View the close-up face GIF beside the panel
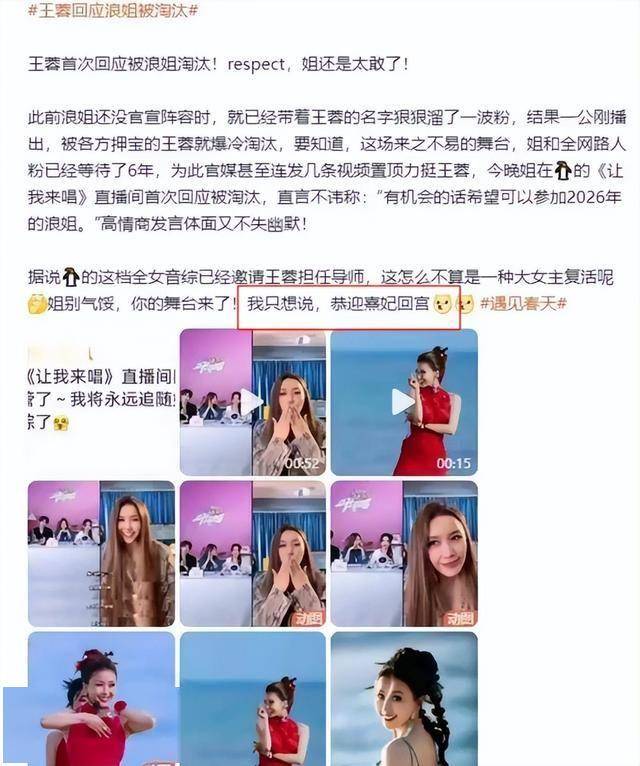Image resolution: width=640 pixels, height=766 pixels. pyautogui.click(x=403, y=554)
